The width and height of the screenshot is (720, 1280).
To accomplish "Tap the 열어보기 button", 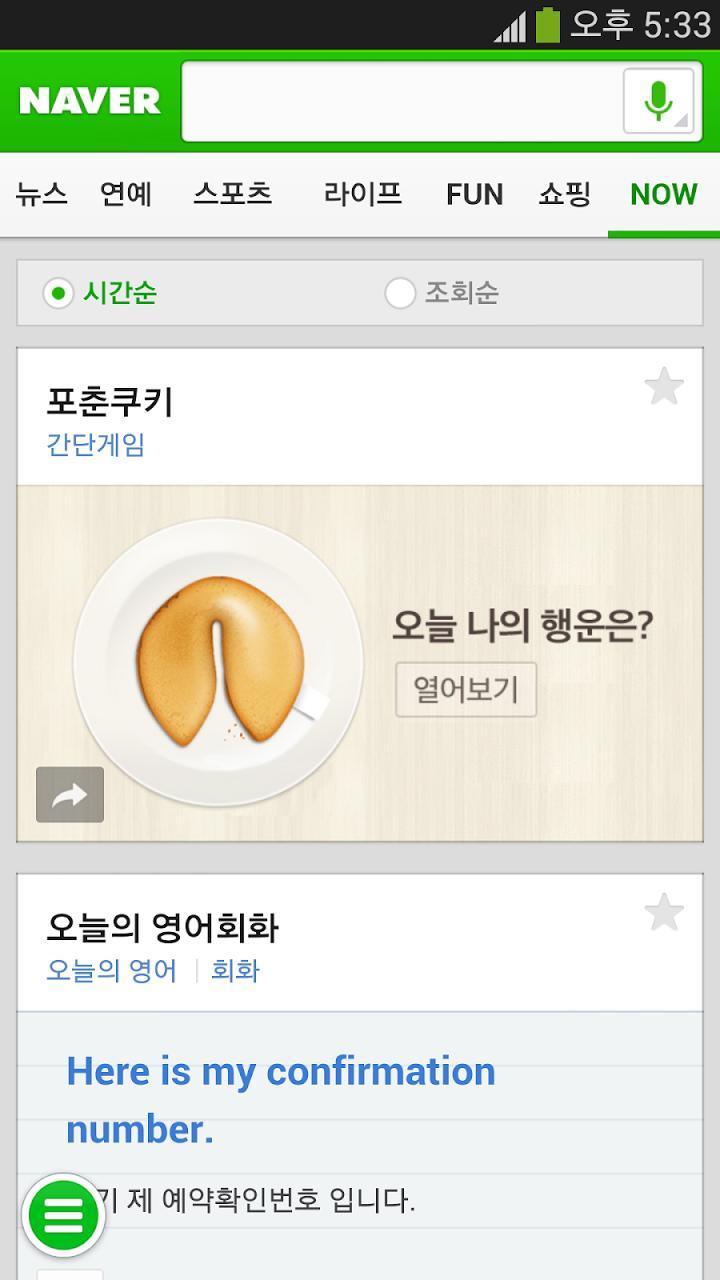I will coord(466,690).
